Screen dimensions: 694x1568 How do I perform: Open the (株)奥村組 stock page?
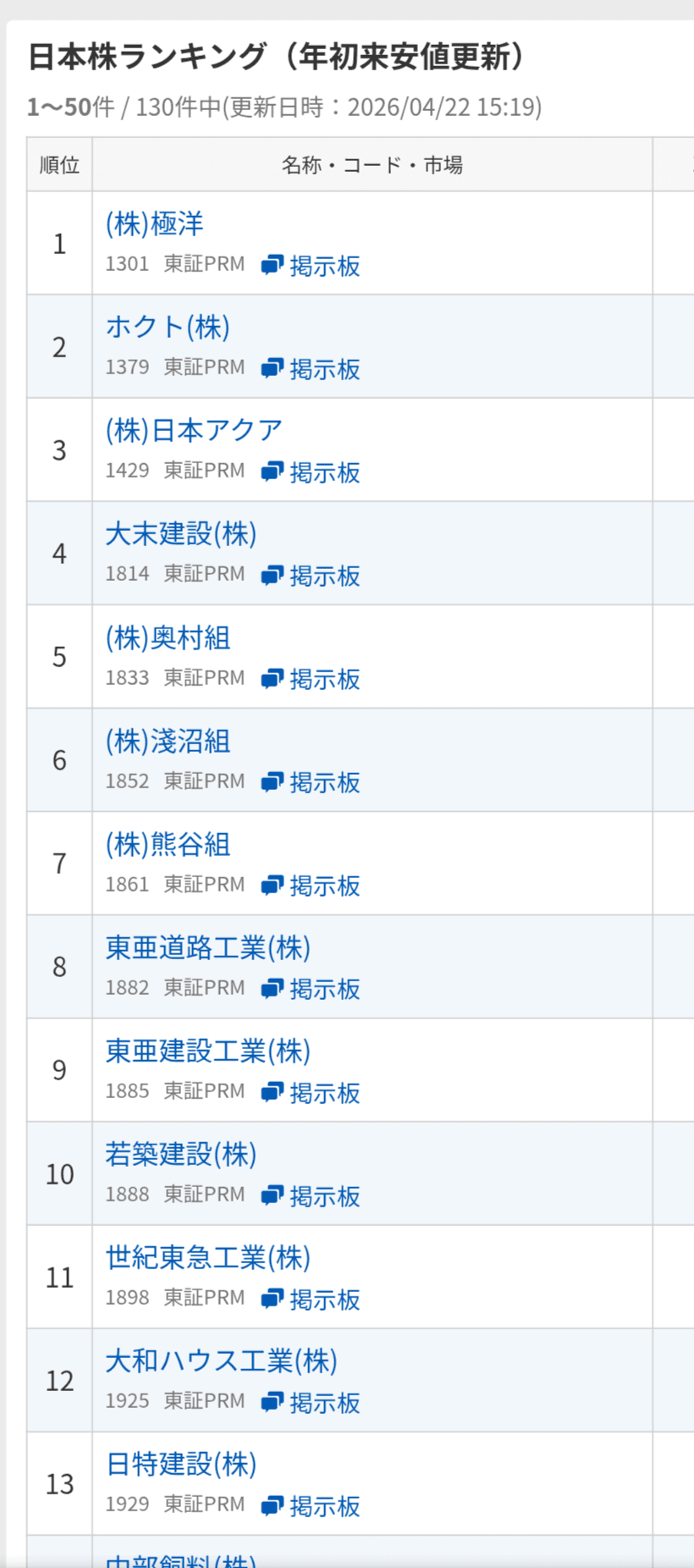(x=168, y=638)
